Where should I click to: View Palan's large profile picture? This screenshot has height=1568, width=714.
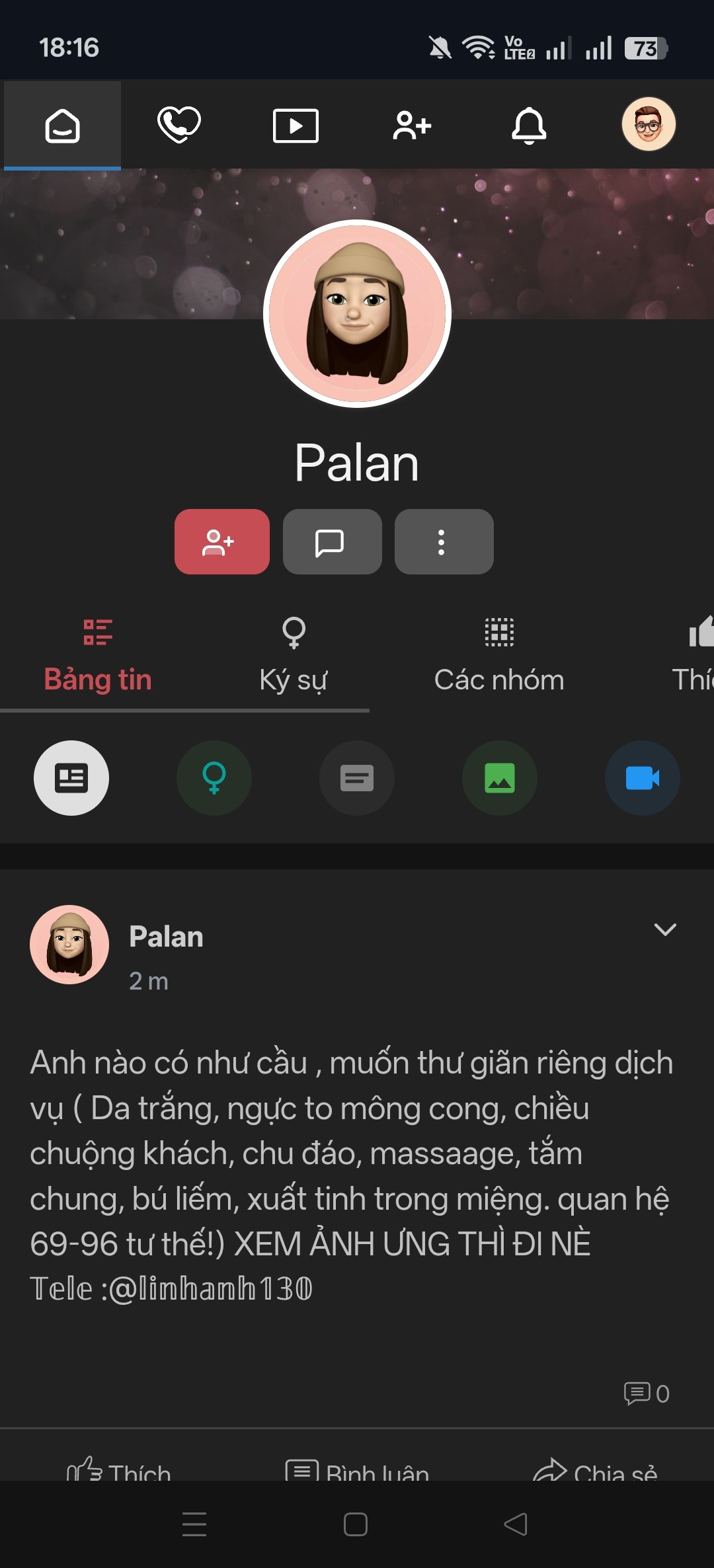pyautogui.click(x=357, y=313)
